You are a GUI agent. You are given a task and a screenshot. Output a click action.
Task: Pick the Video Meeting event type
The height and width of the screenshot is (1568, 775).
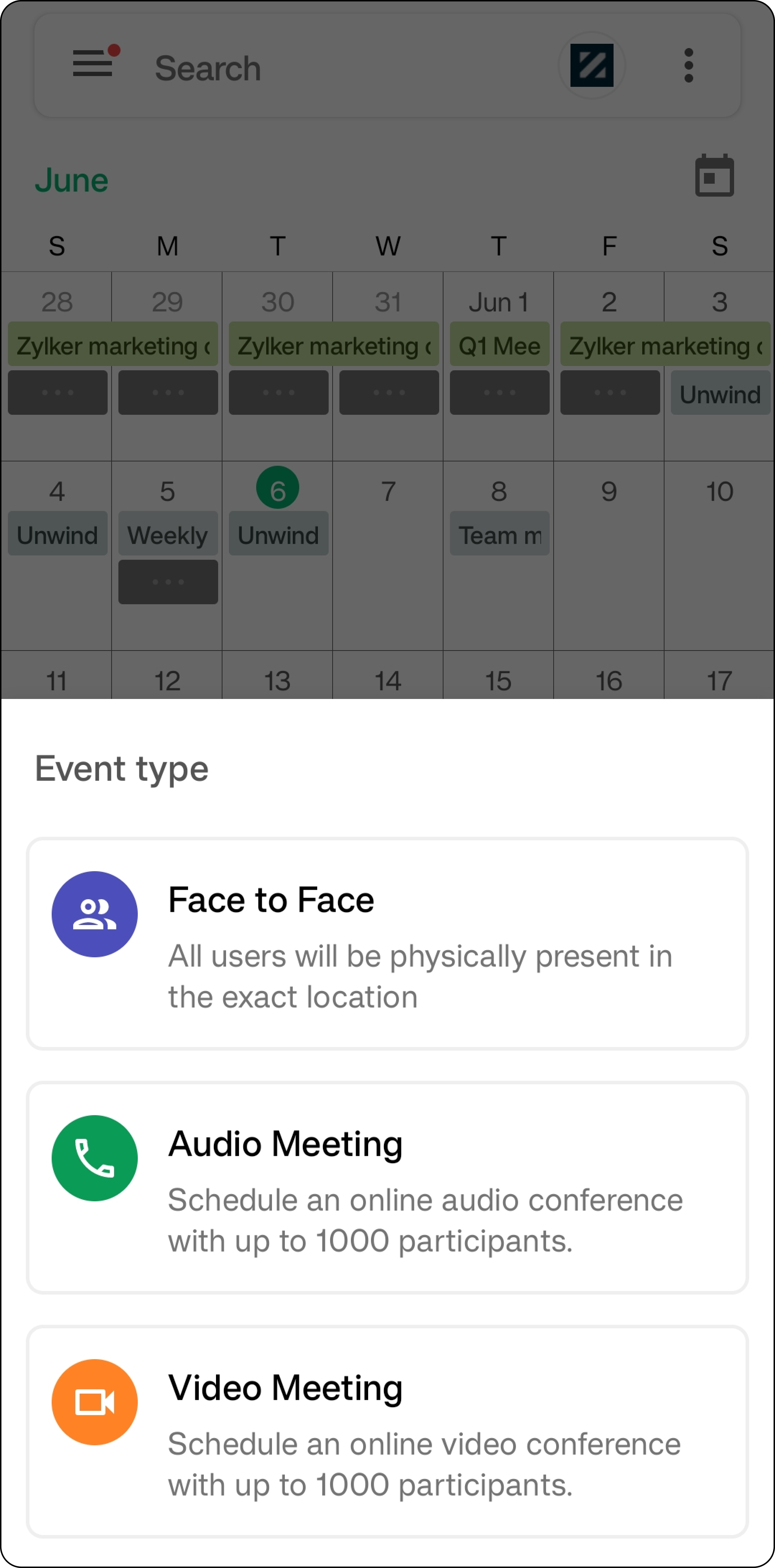[x=387, y=1432]
